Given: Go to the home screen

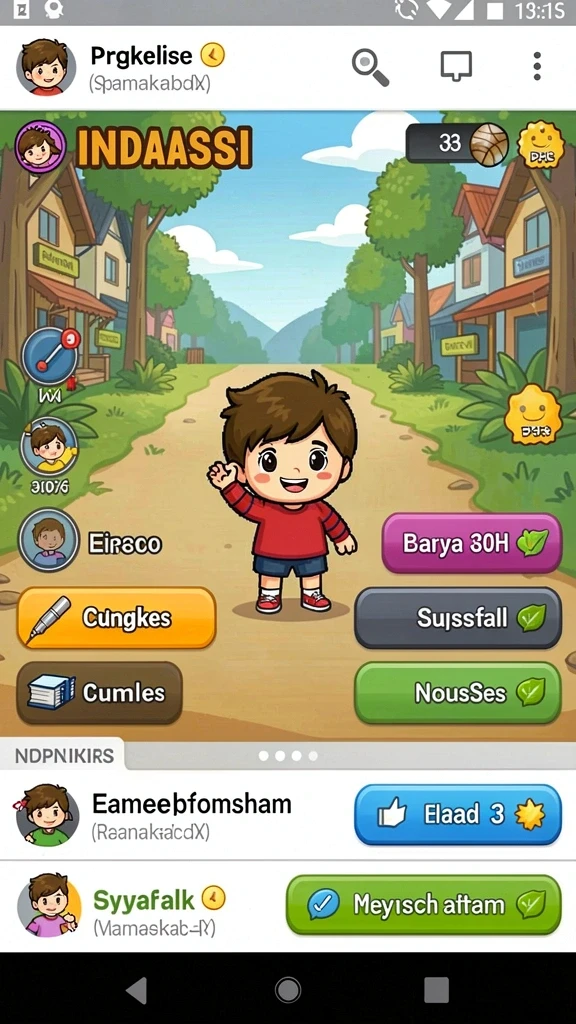Looking at the screenshot, I should 288,990.
